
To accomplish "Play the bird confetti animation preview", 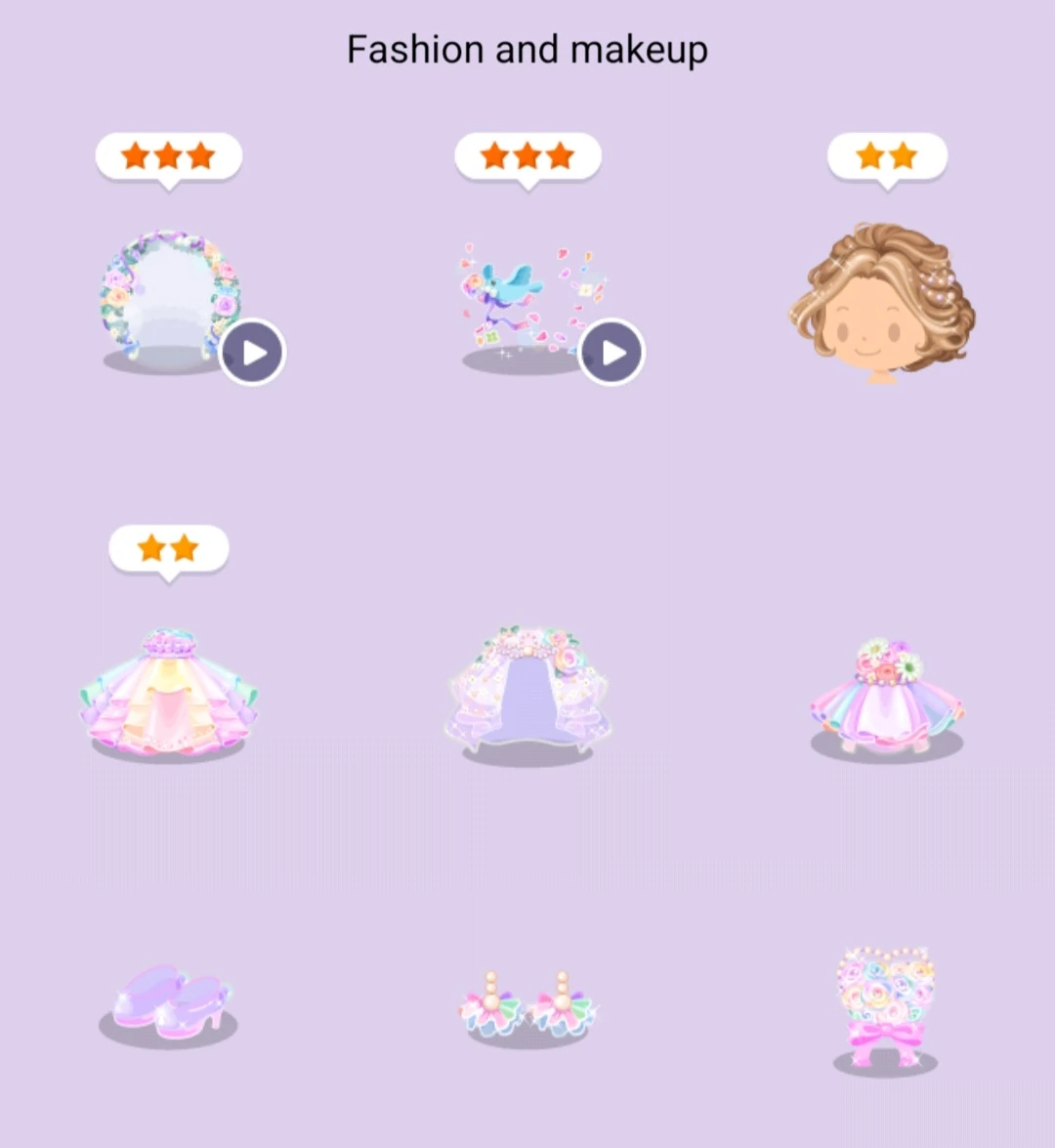I will coord(612,351).
